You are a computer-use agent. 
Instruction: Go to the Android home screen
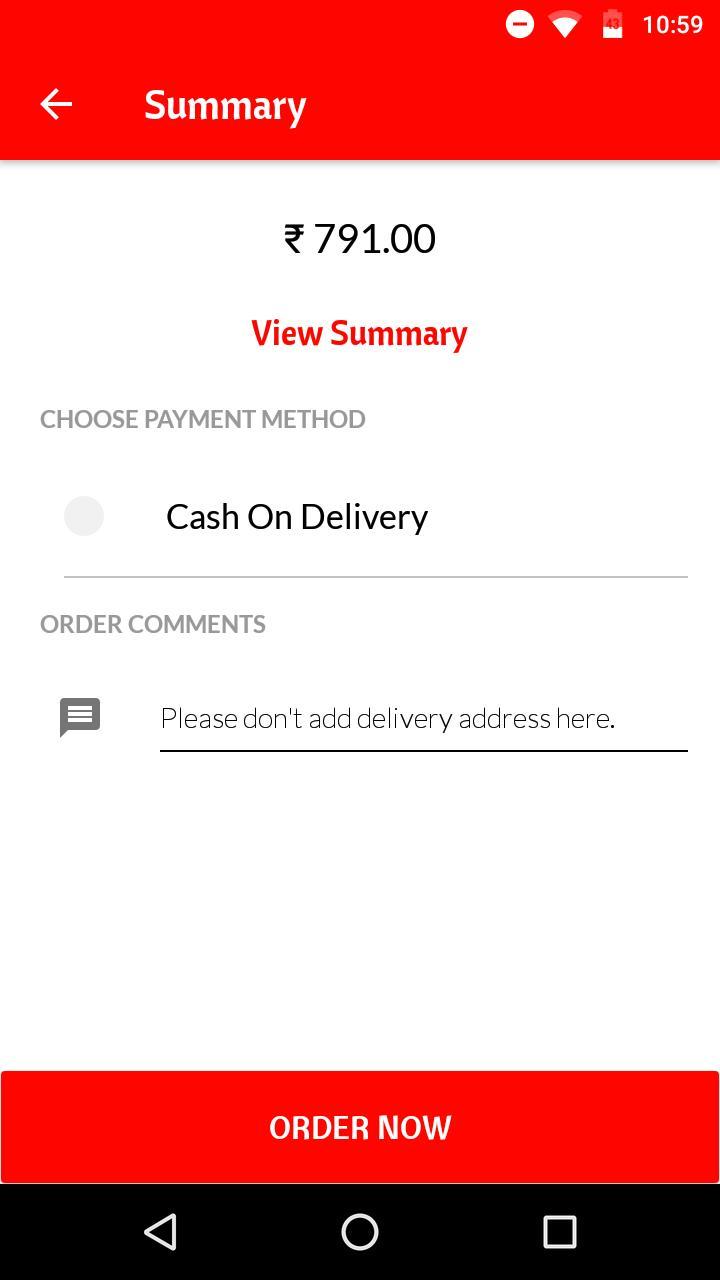pos(360,1232)
